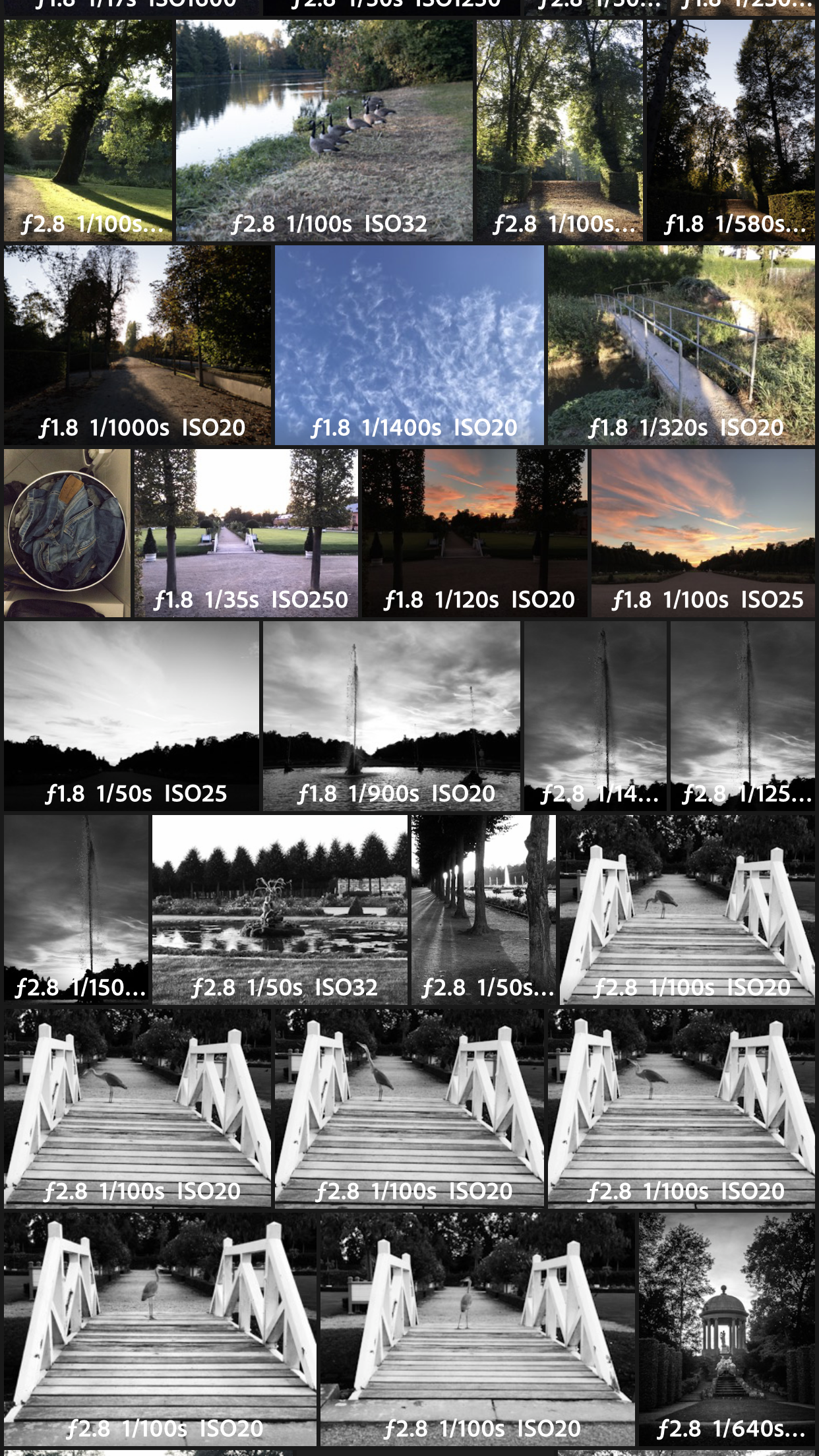Open the tall silhouetted trees photo f1.8 1/580s
The image size is (819, 1456).
730,130
